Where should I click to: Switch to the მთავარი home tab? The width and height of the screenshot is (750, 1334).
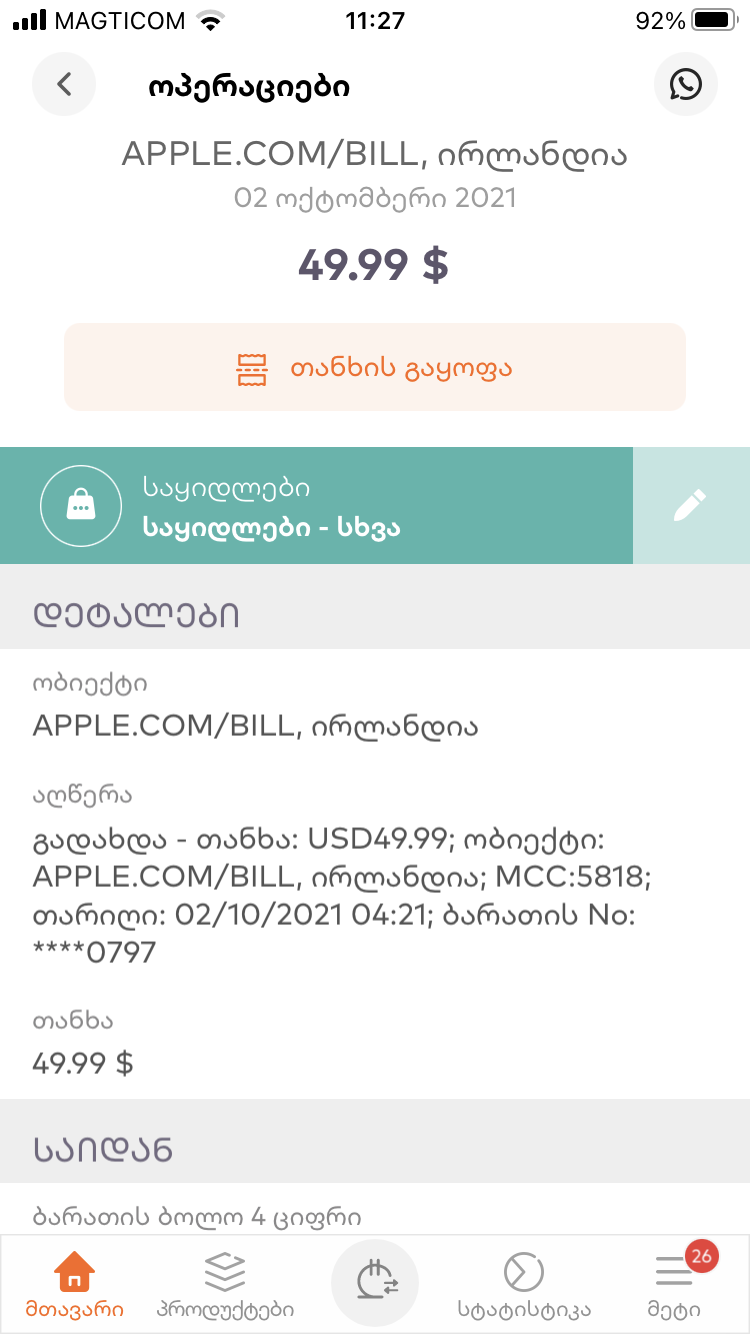point(75,1284)
